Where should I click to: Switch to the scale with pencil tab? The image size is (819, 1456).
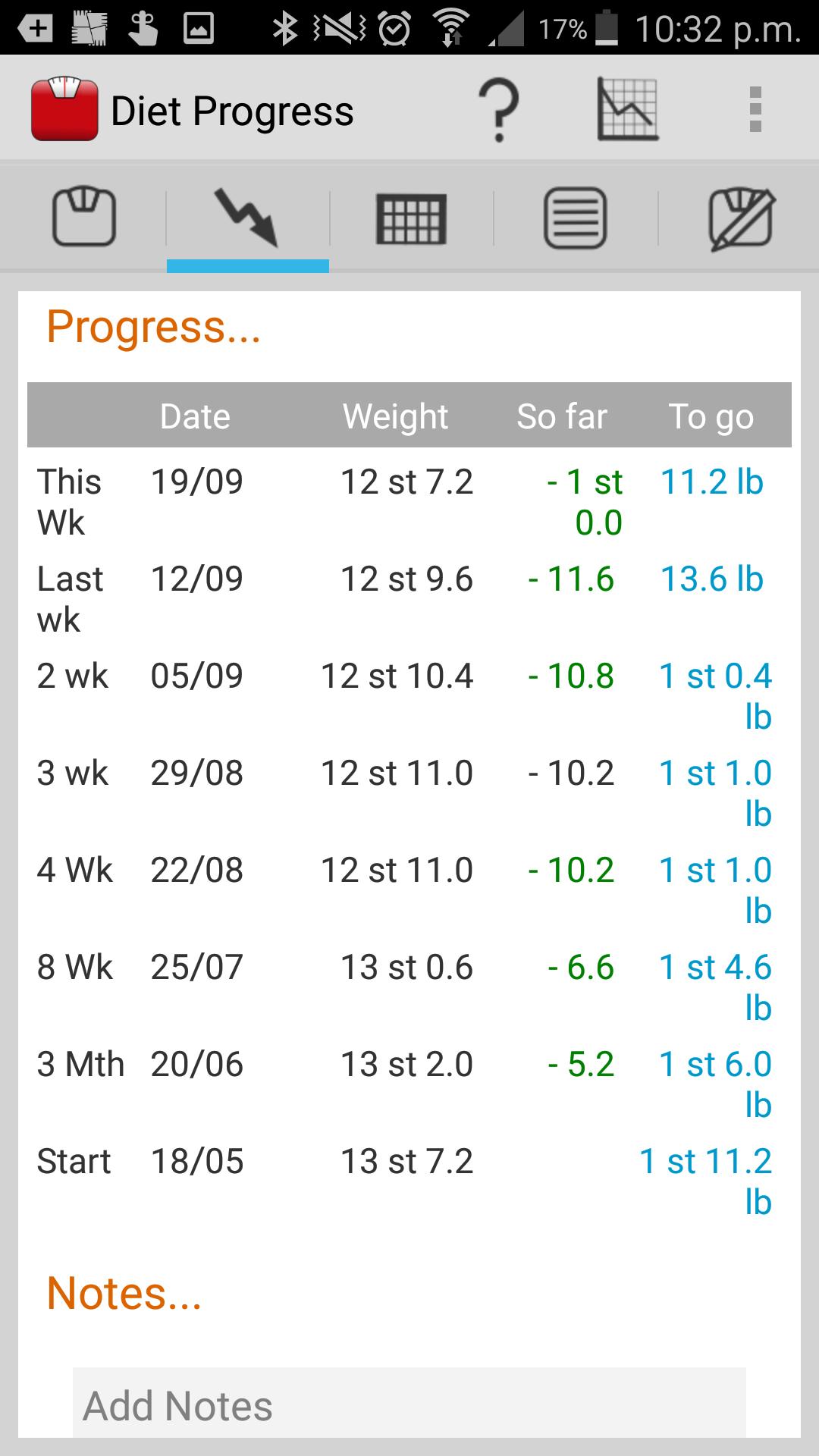point(740,218)
